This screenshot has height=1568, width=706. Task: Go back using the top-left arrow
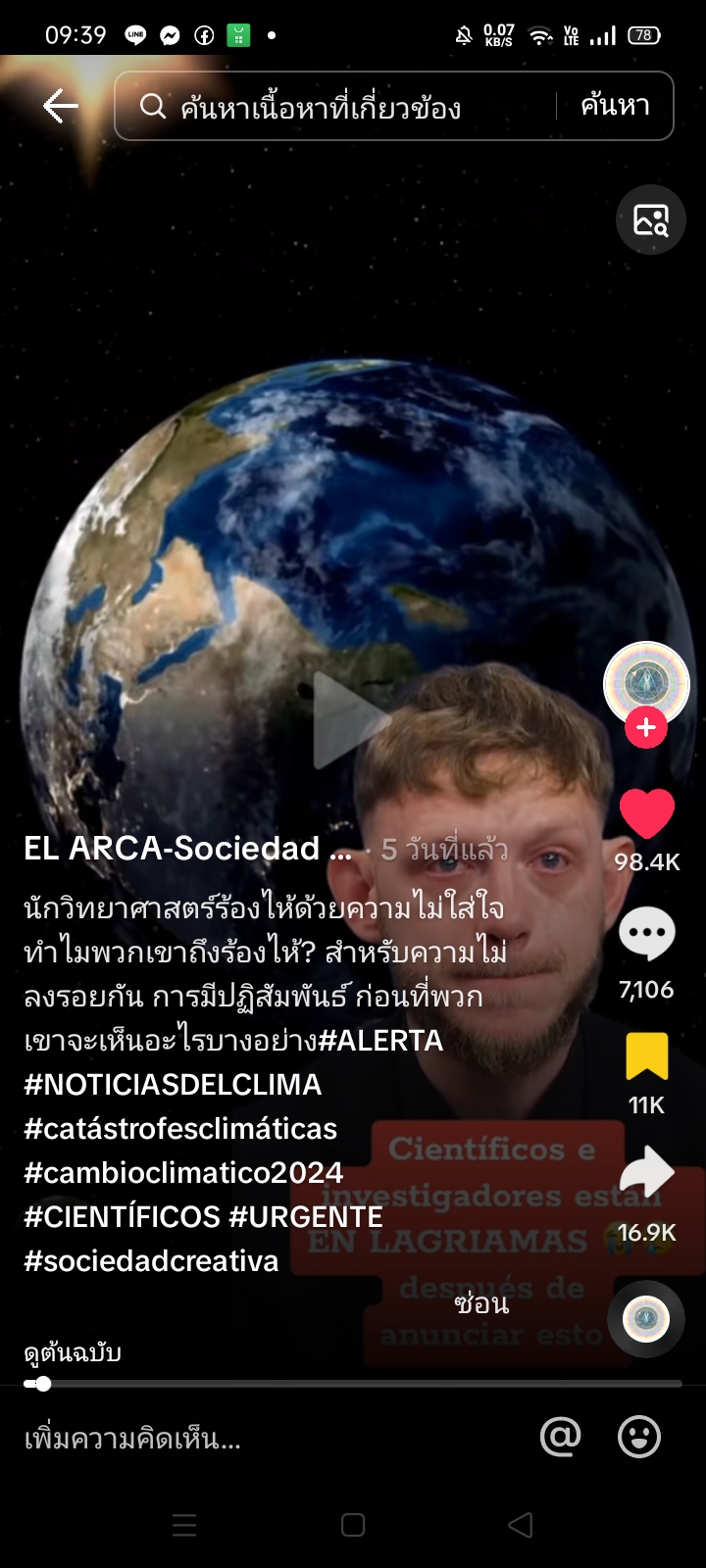(x=61, y=106)
